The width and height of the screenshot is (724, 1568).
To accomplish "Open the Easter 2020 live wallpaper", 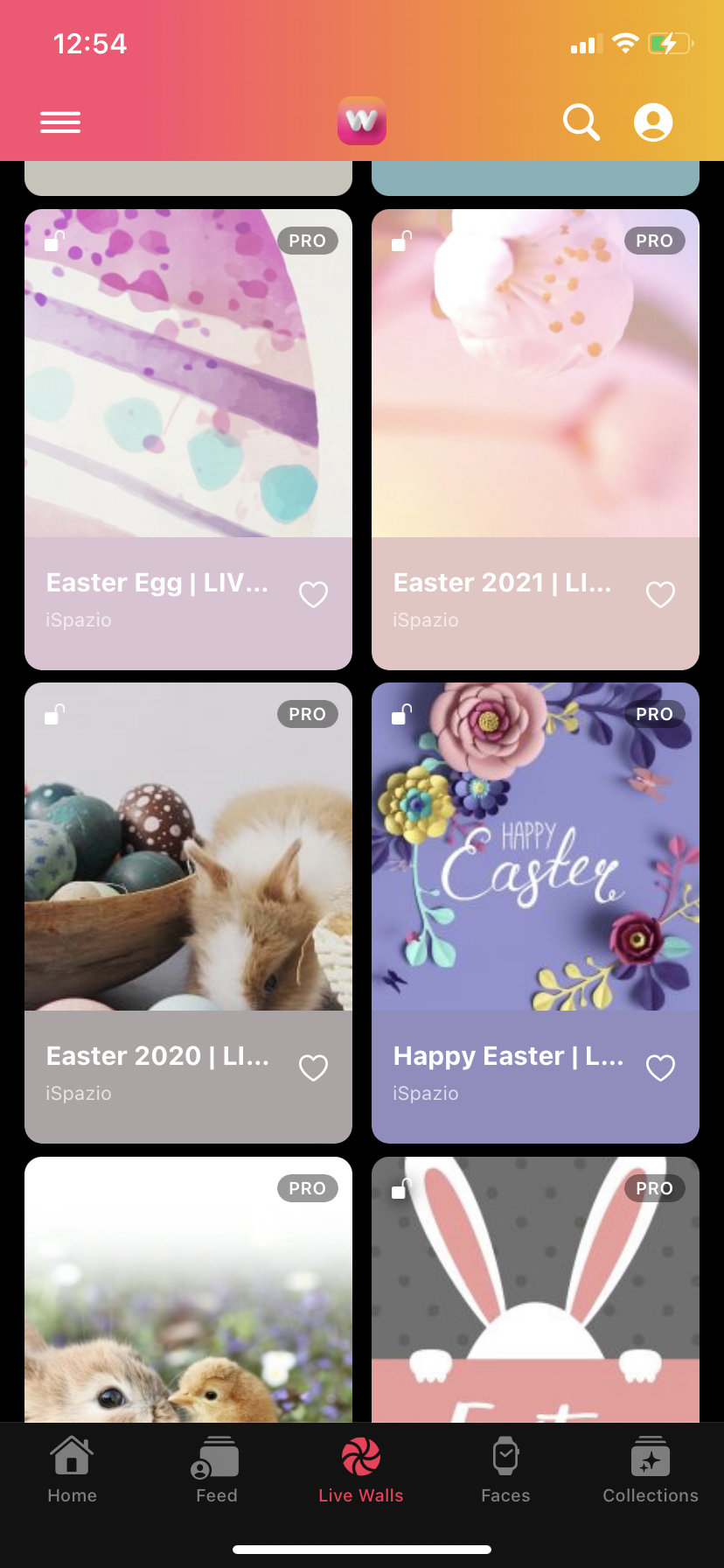I will (188, 913).
